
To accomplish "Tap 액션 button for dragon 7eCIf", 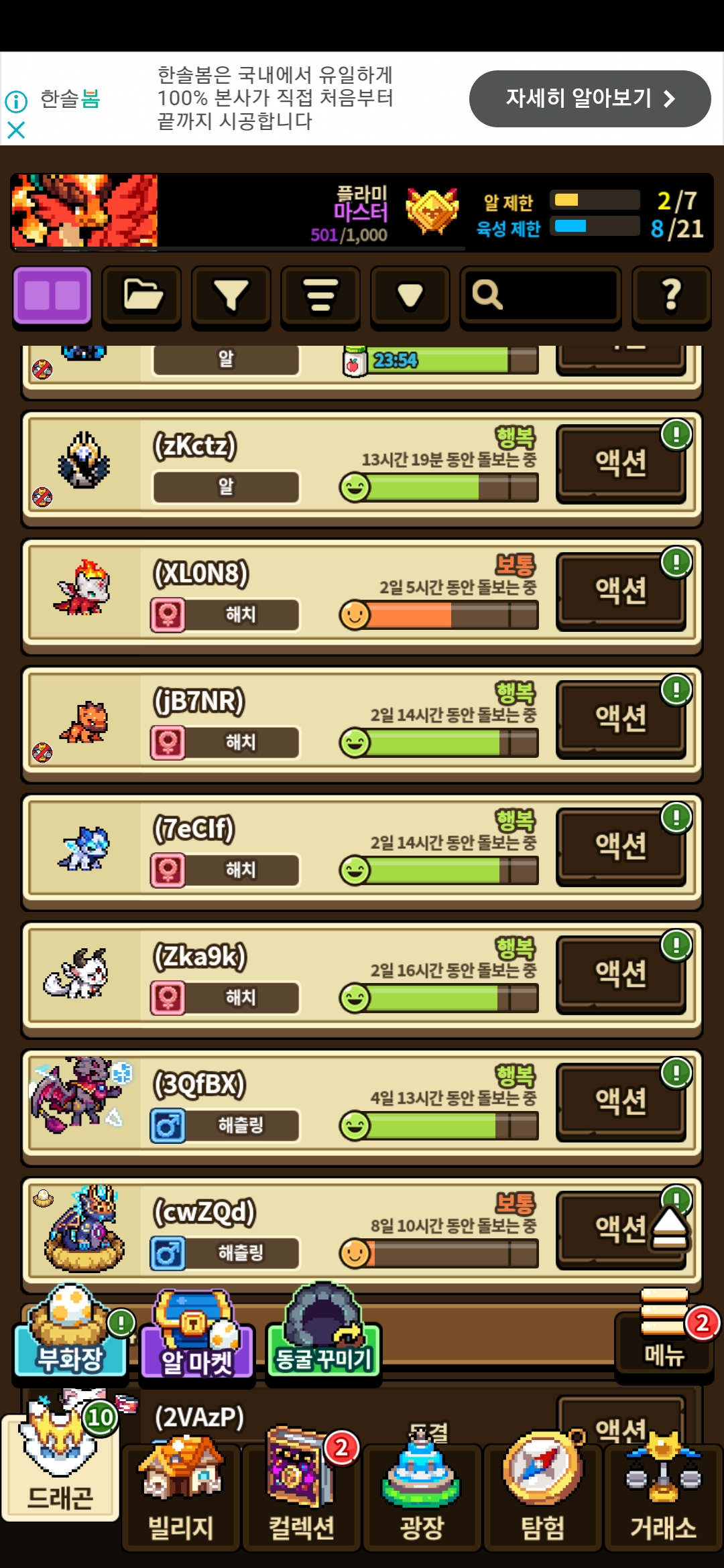I will pyautogui.click(x=621, y=846).
